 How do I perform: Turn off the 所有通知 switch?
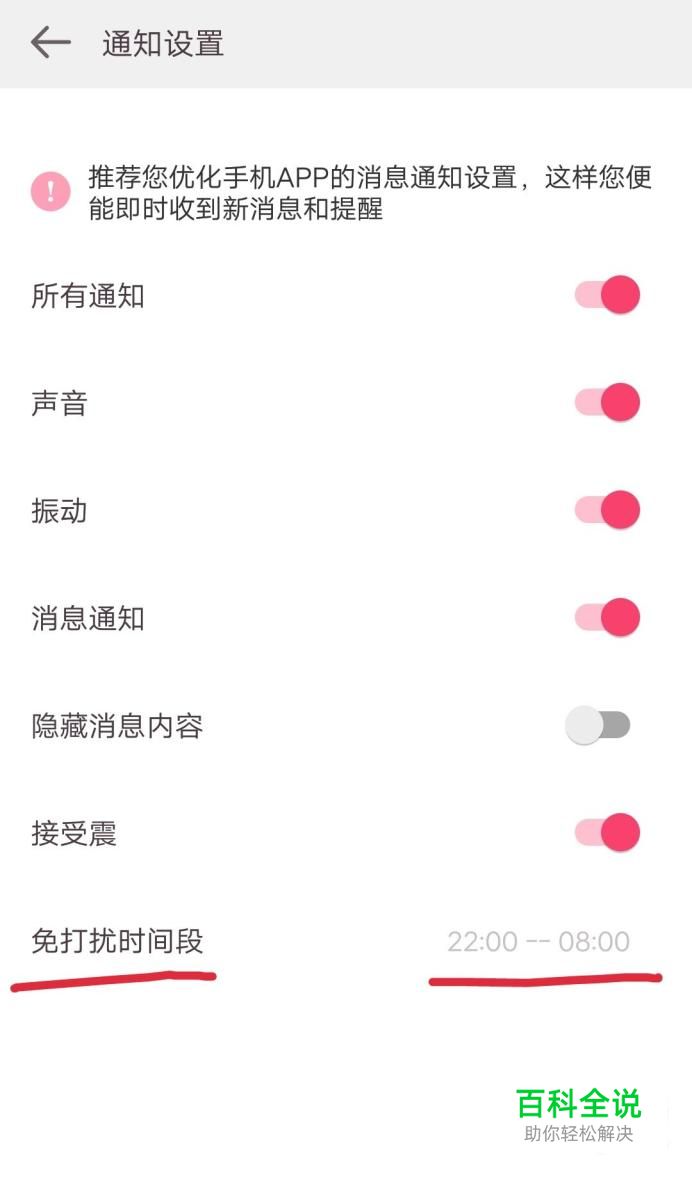pos(607,294)
